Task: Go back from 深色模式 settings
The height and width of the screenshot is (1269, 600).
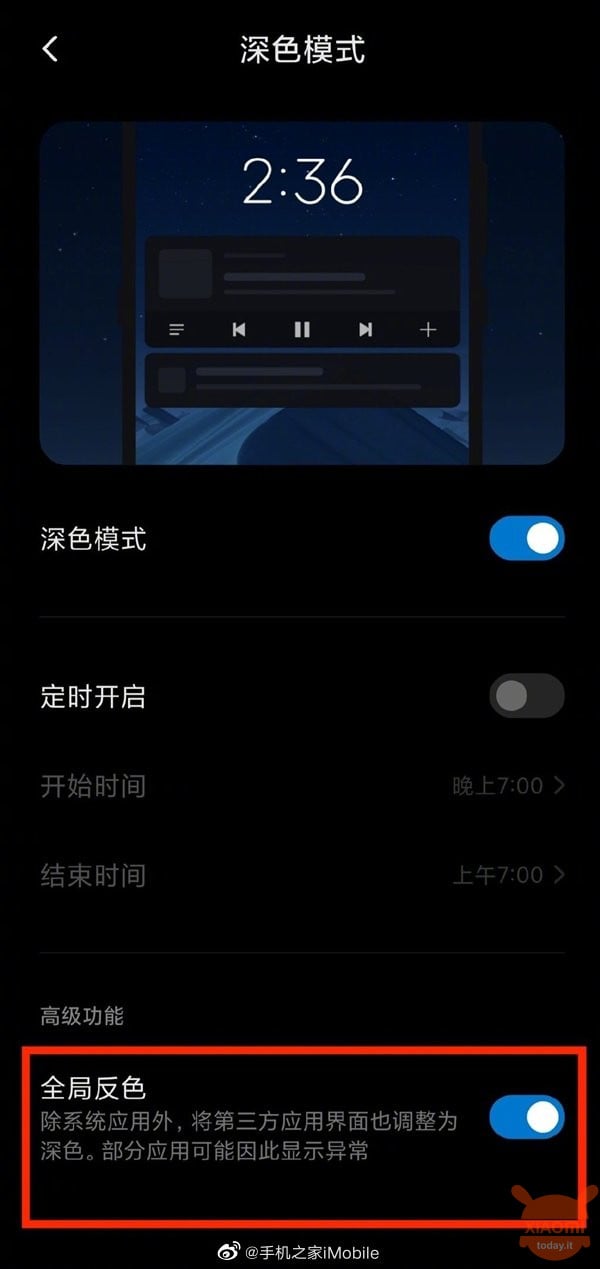Action: 50,49
